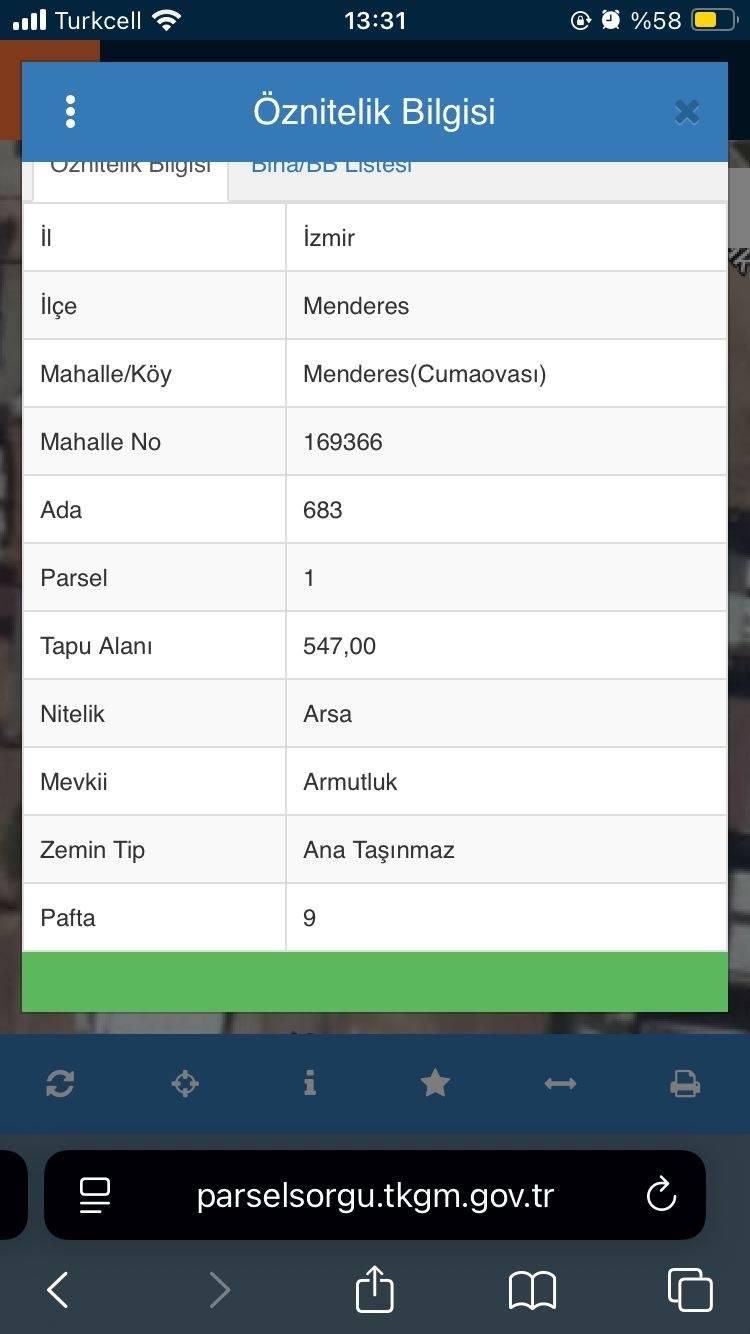750x1334 pixels.
Task: Select the Öznitelik Bilgisi tab
Action: (130, 172)
